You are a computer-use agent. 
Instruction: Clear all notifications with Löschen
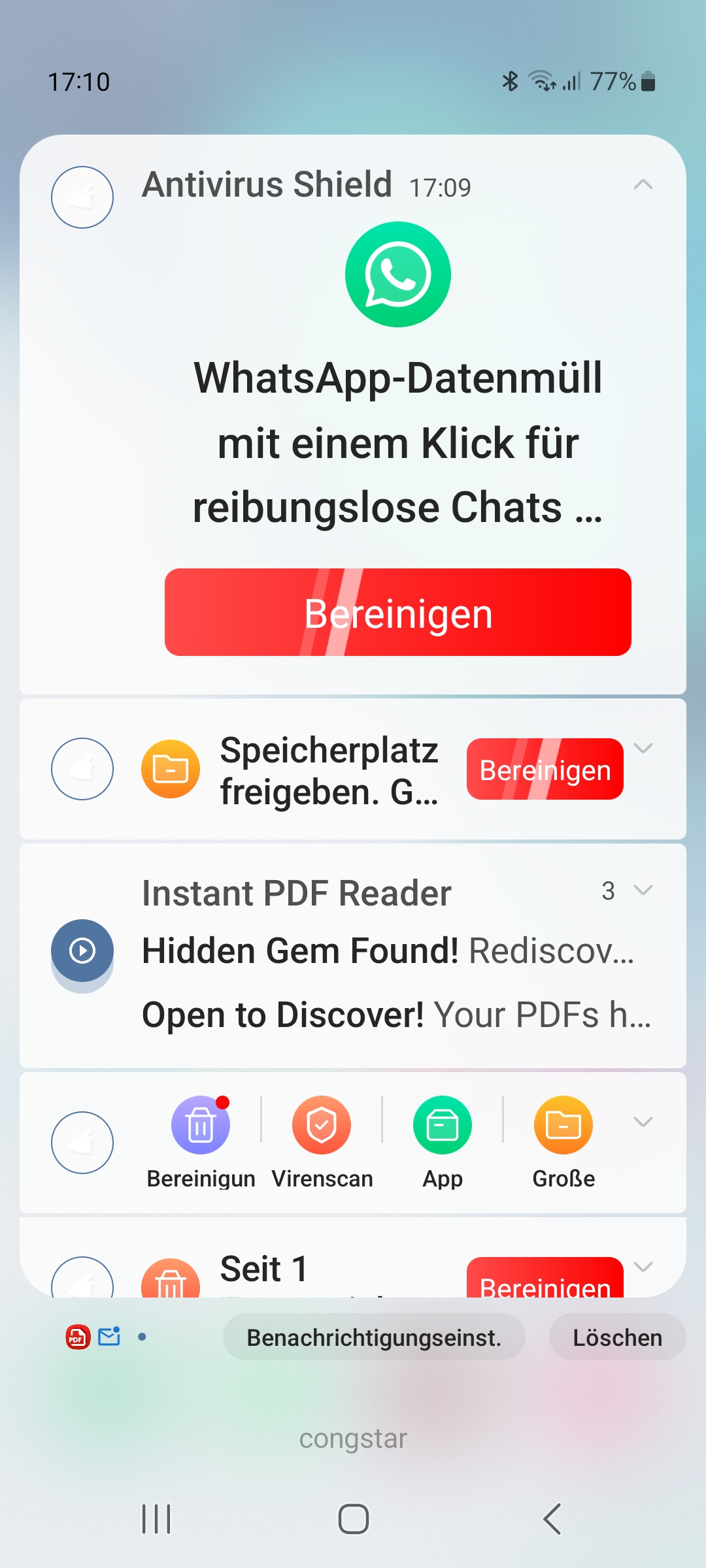(x=617, y=1337)
